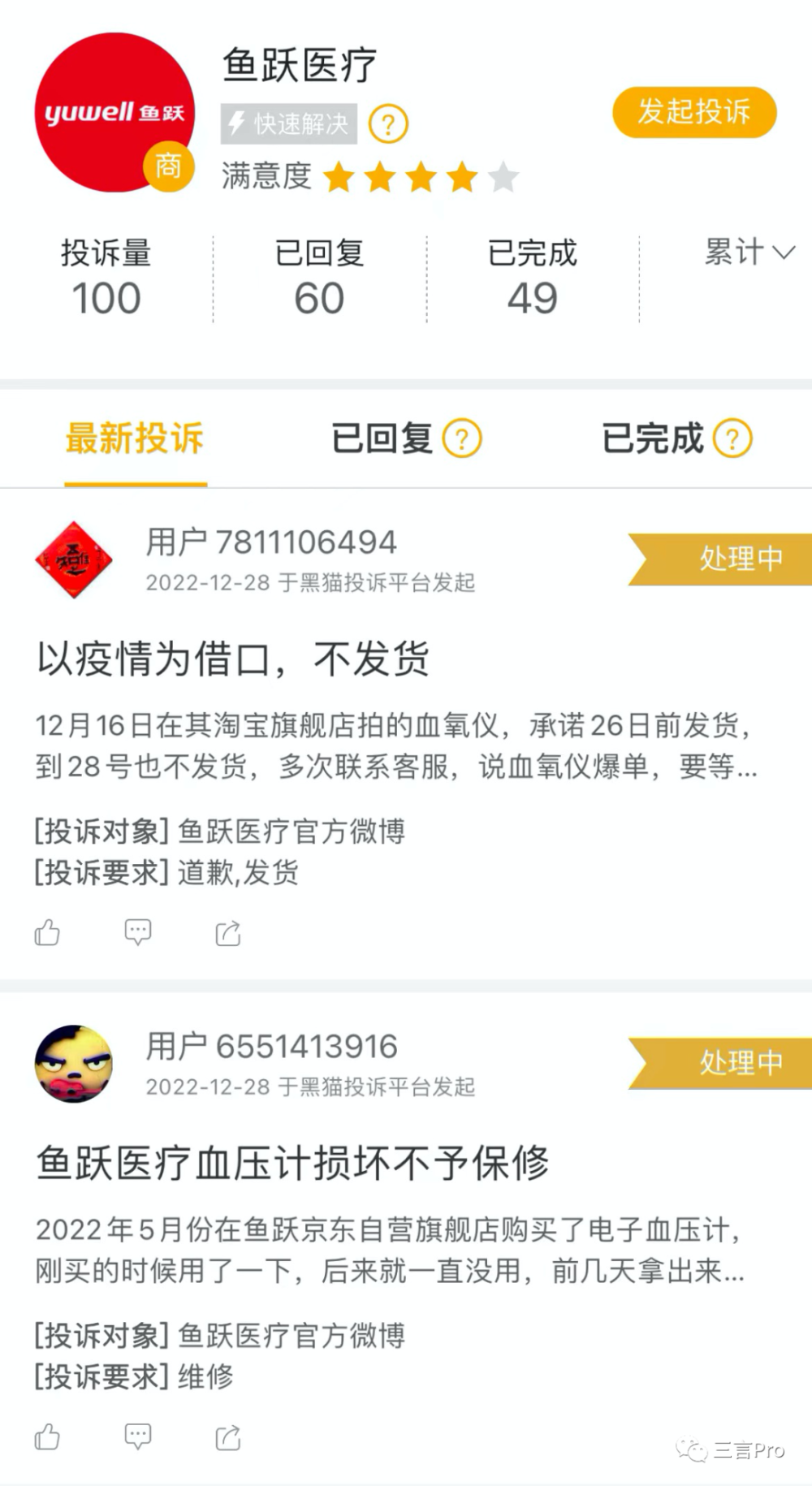
Task: Switch to the 已完成 tab
Action: coord(653,438)
